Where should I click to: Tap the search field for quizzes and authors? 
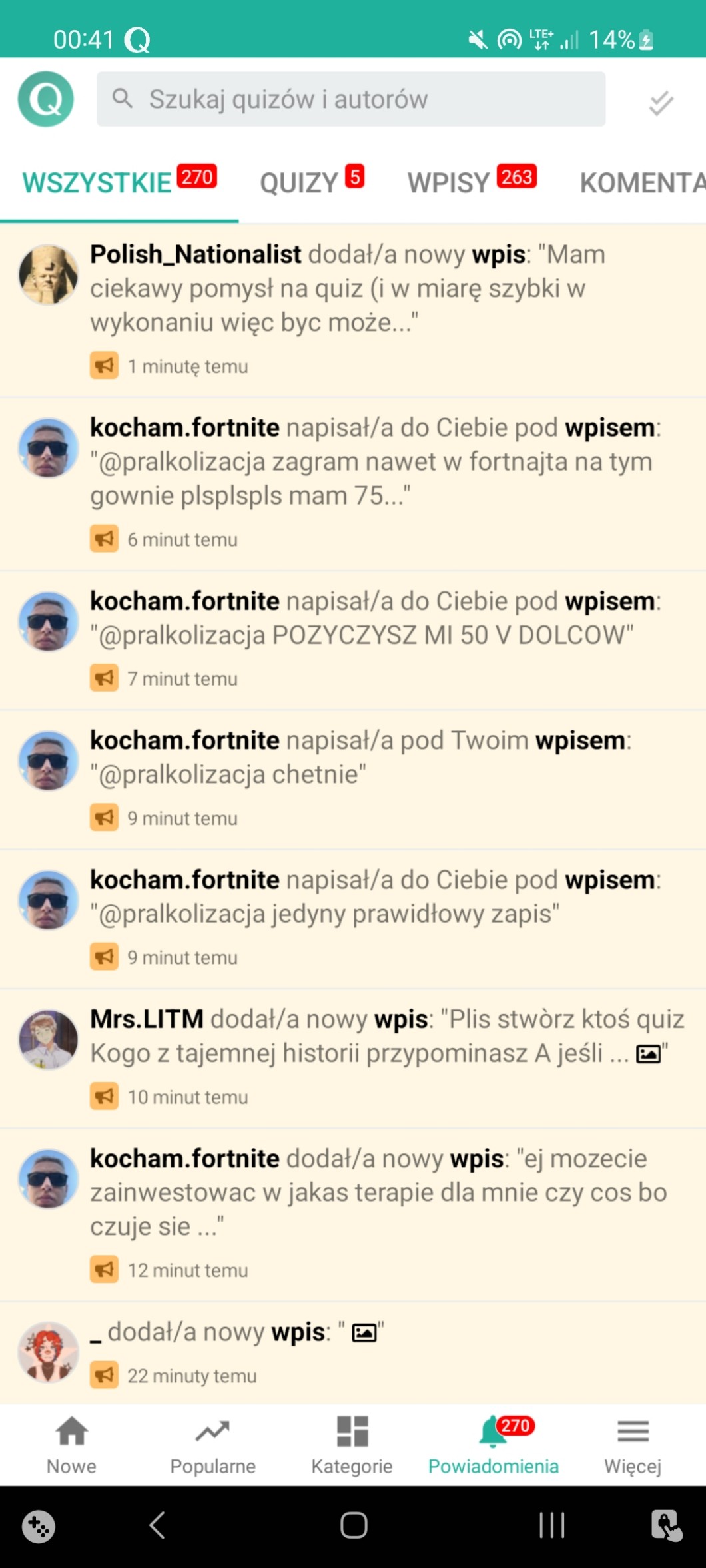[x=351, y=99]
